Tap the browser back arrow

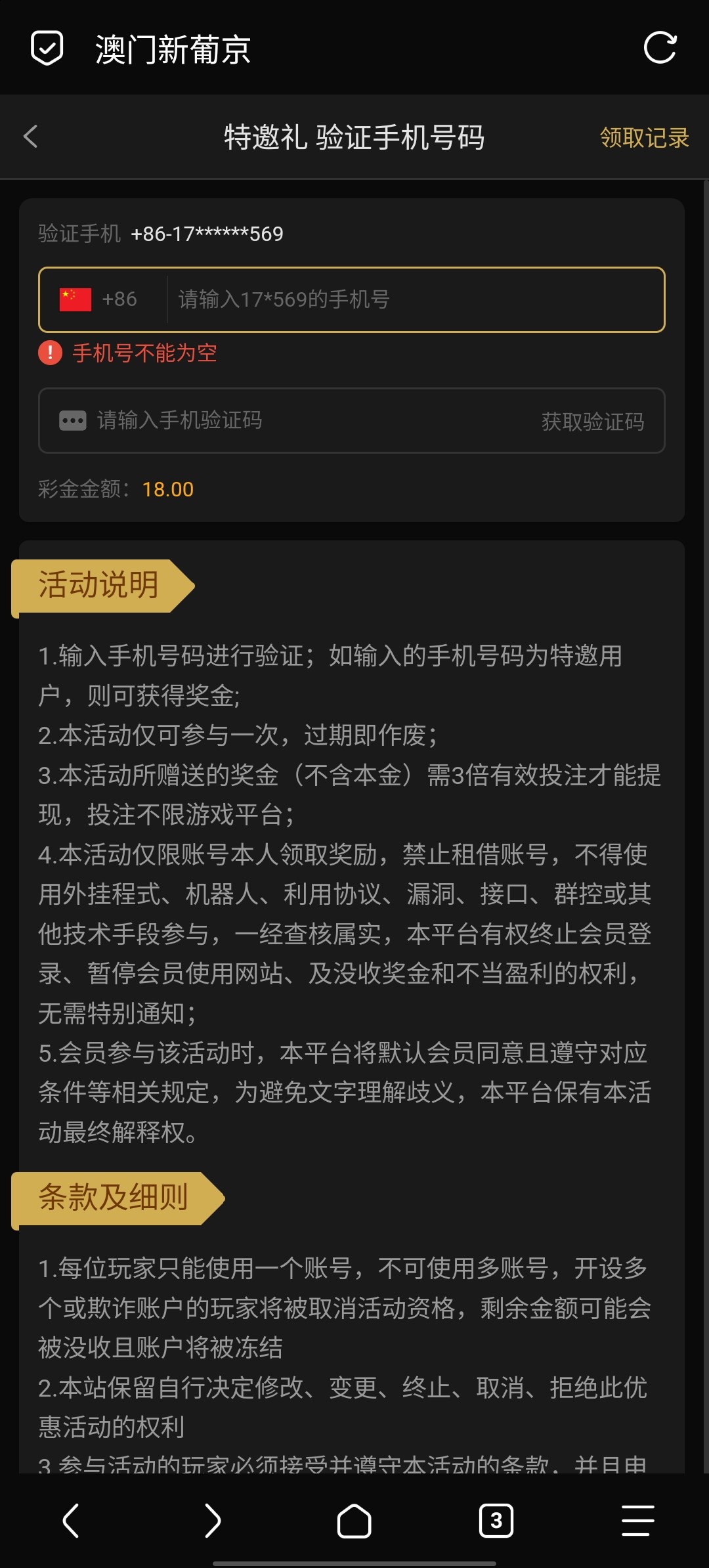point(71,1521)
